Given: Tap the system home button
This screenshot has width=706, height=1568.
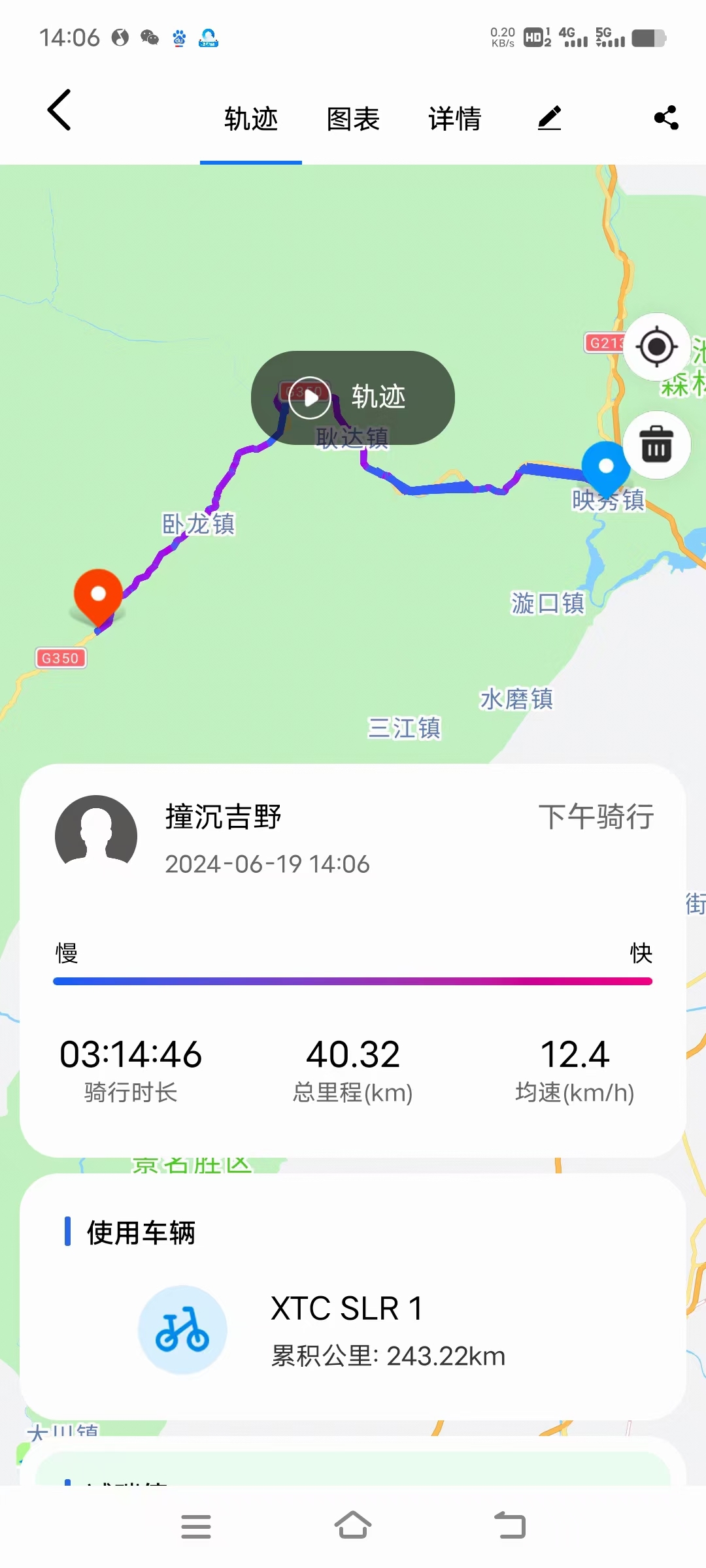Looking at the screenshot, I should pos(353,1526).
